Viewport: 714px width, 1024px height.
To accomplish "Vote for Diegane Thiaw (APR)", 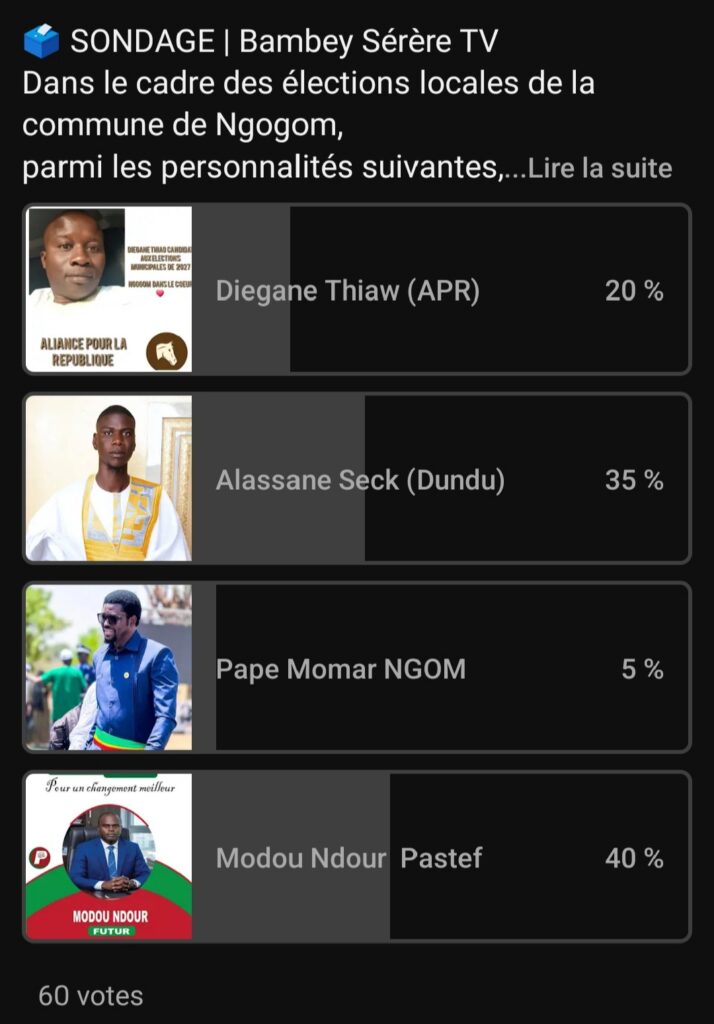I will coord(357,290).
